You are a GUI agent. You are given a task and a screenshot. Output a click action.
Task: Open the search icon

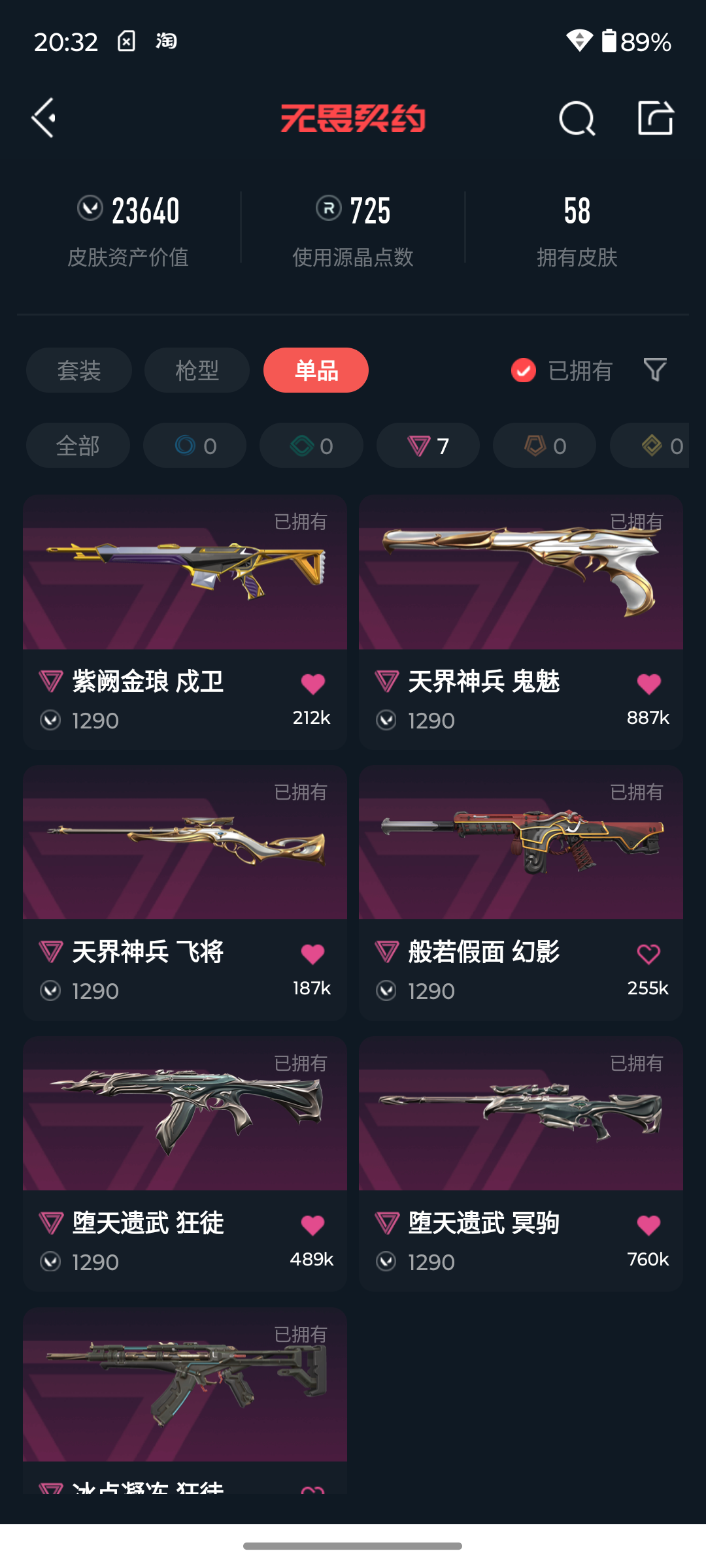pos(577,118)
